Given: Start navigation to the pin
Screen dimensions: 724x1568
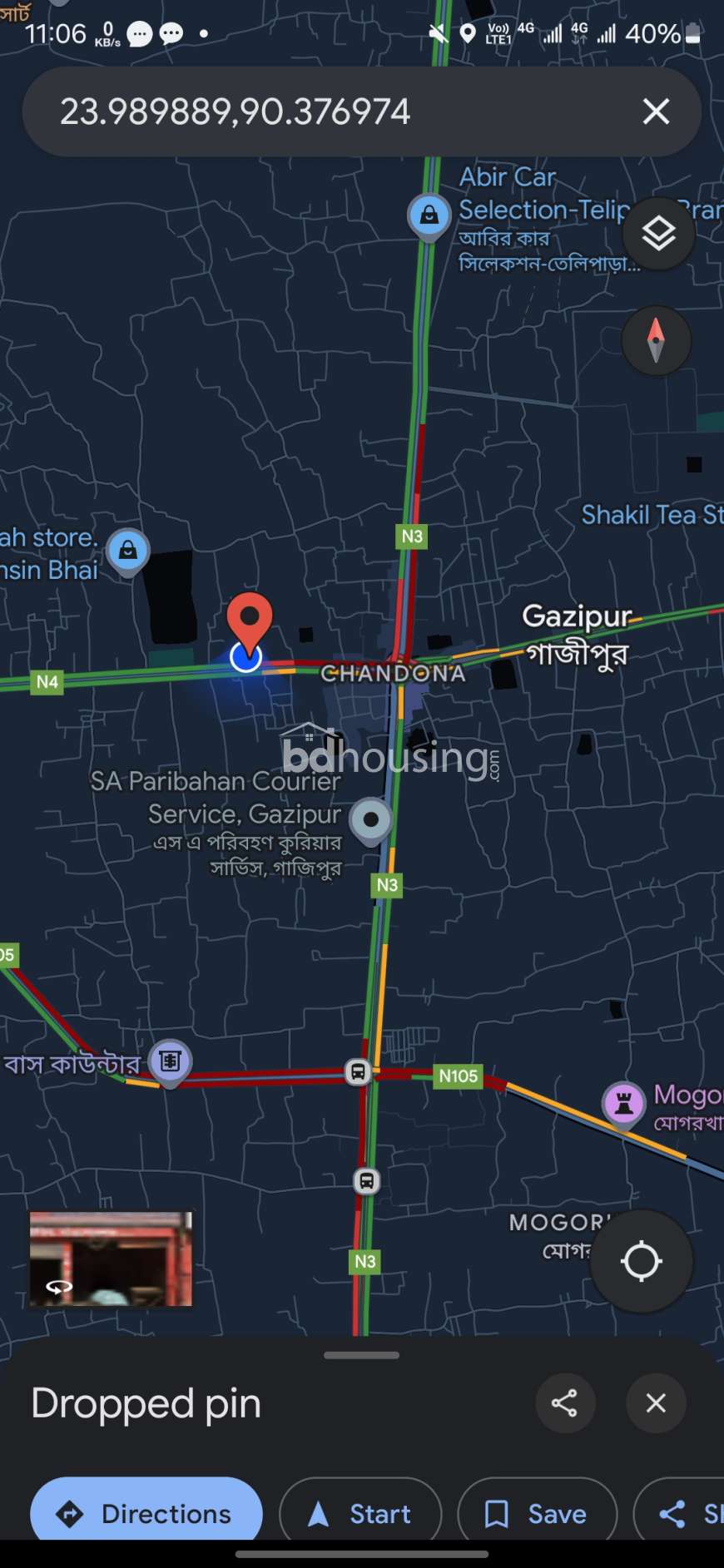Looking at the screenshot, I should (x=360, y=1513).
